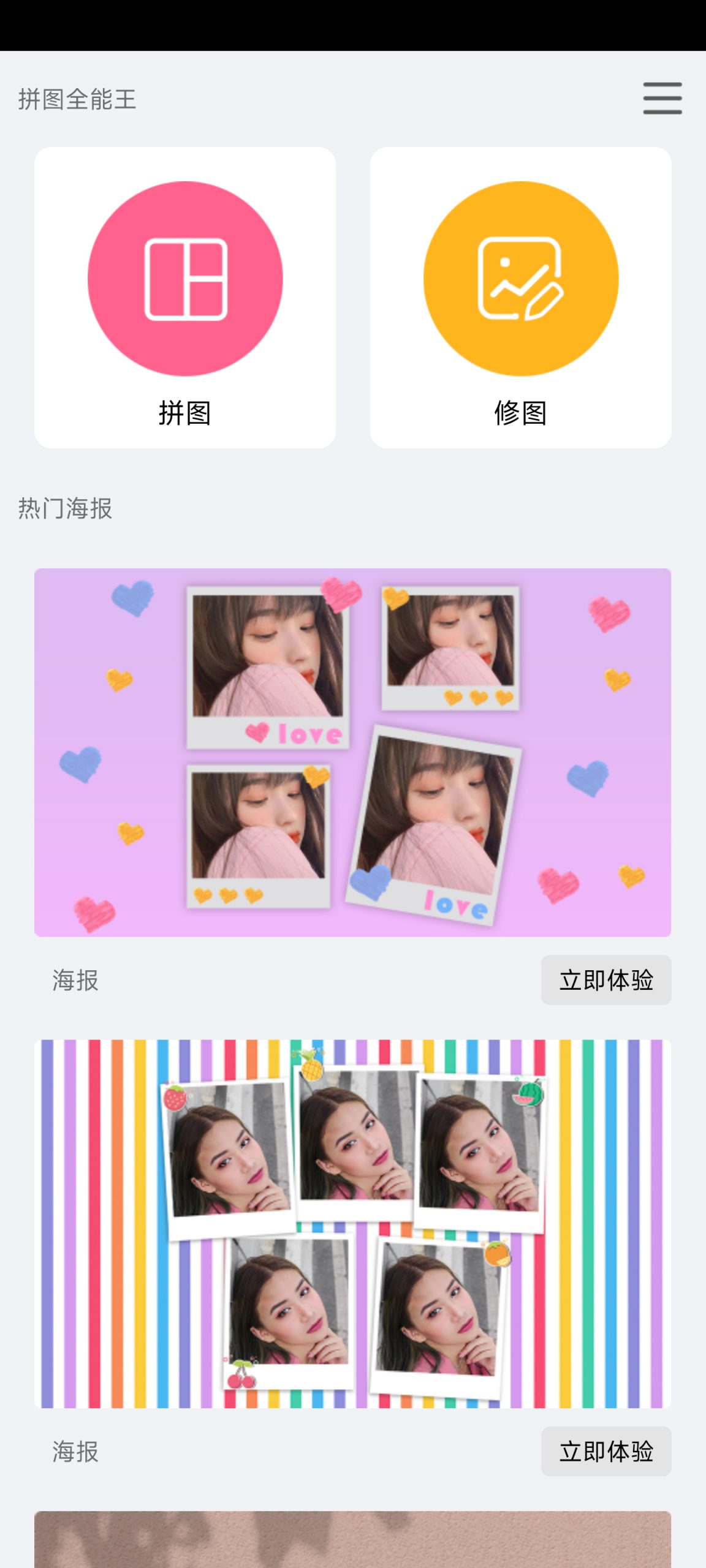Open the rainbow striped polaroid poster template
This screenshot has height=1568, width=706.
pyautogui.click(x=353, y=1225)
